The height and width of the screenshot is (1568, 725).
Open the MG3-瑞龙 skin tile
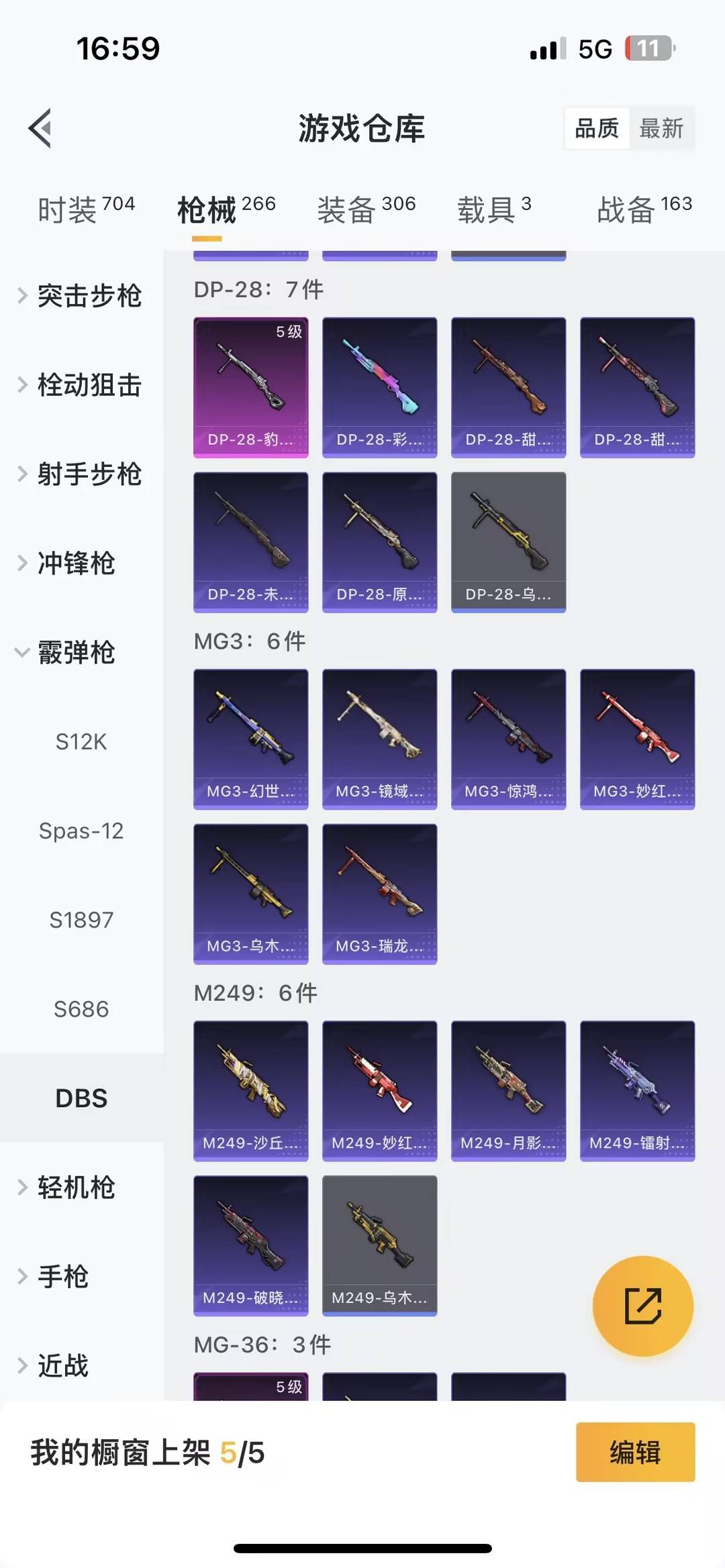pyautogui.click(x=379, y=894)
